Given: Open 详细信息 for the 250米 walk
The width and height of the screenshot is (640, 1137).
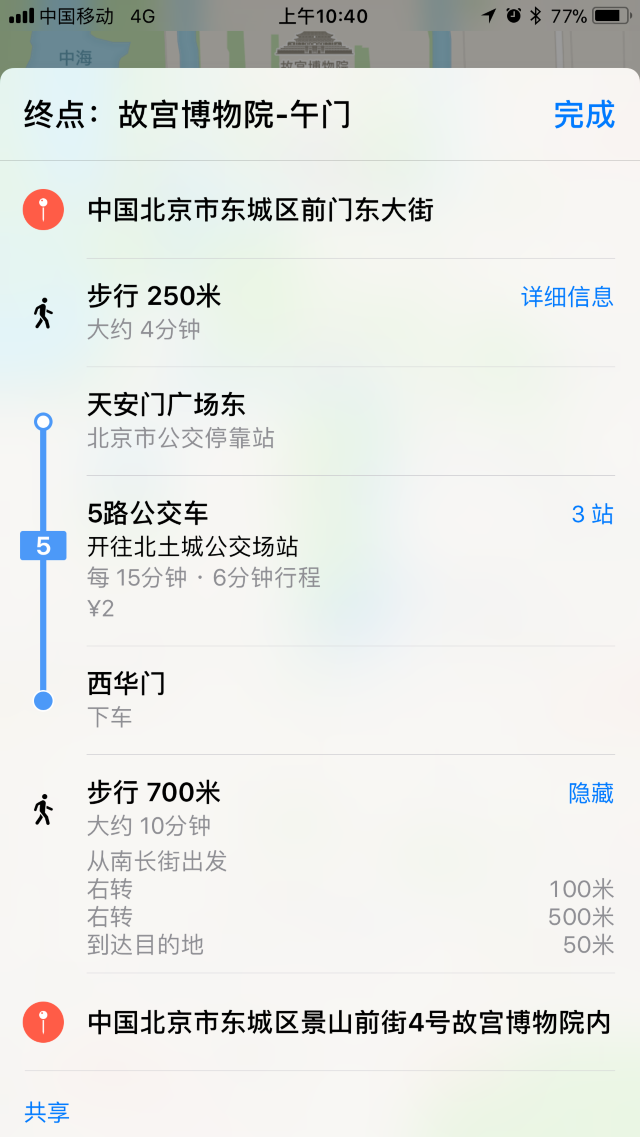Looking at the screenshot, I should coord(567,296).
